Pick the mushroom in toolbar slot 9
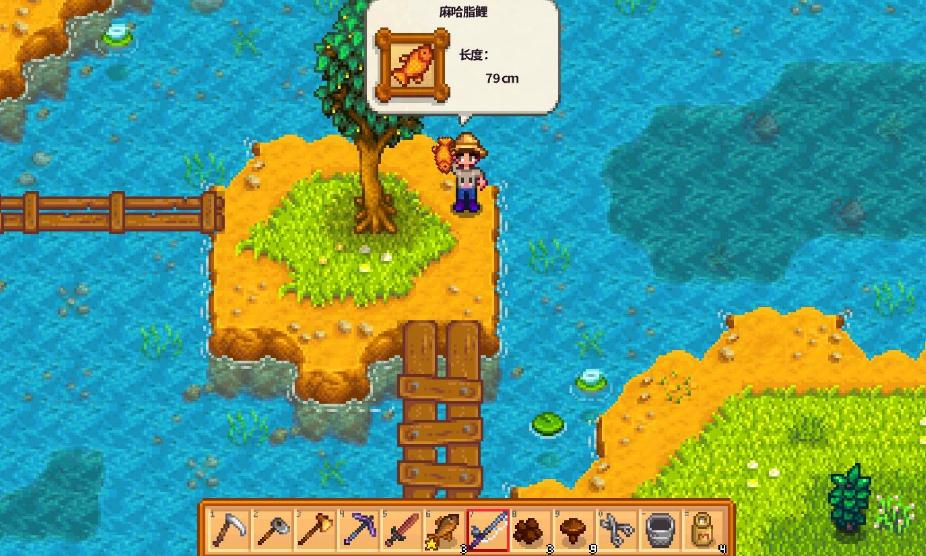 coord(574,527)
